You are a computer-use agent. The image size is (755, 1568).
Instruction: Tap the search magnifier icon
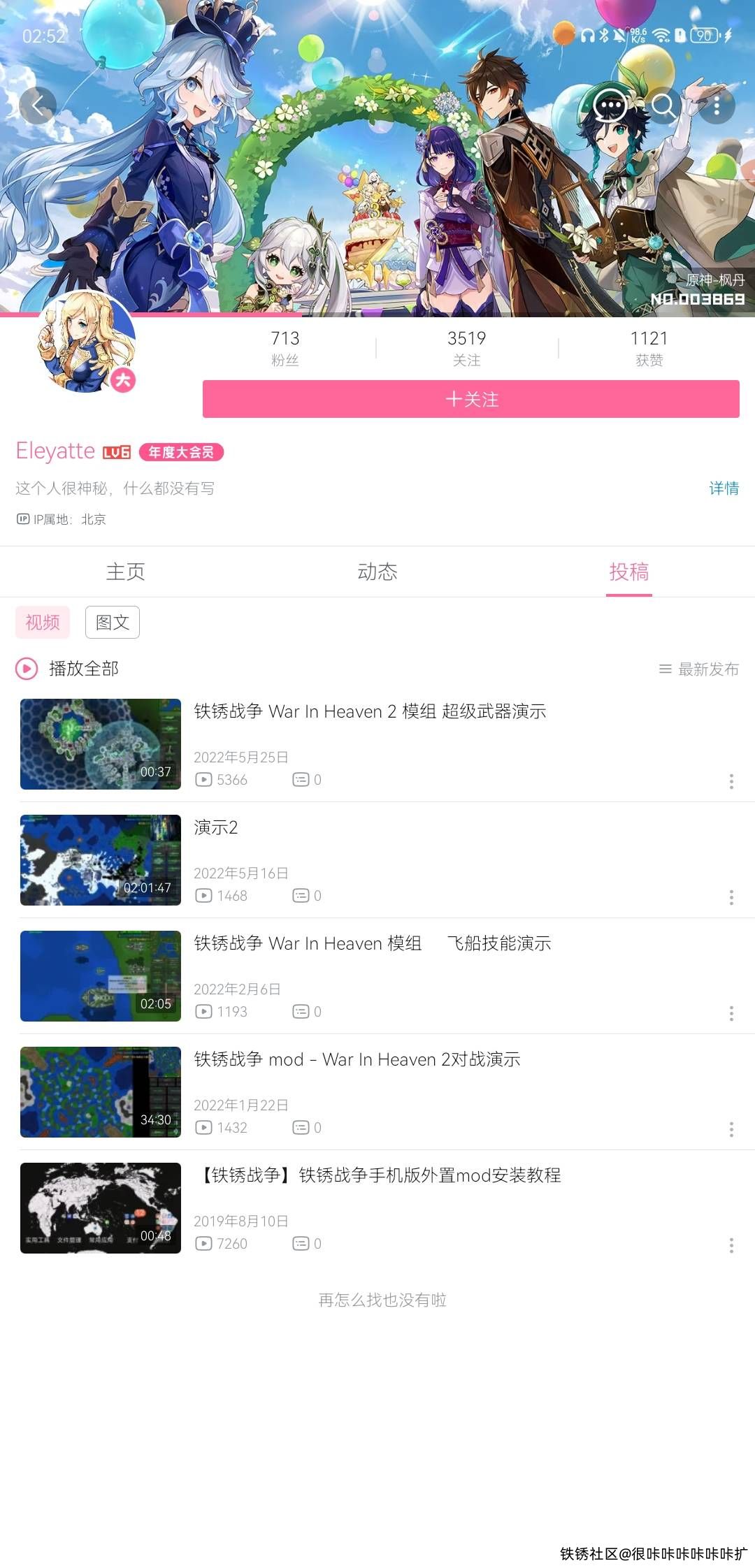(x=663, y=106)
